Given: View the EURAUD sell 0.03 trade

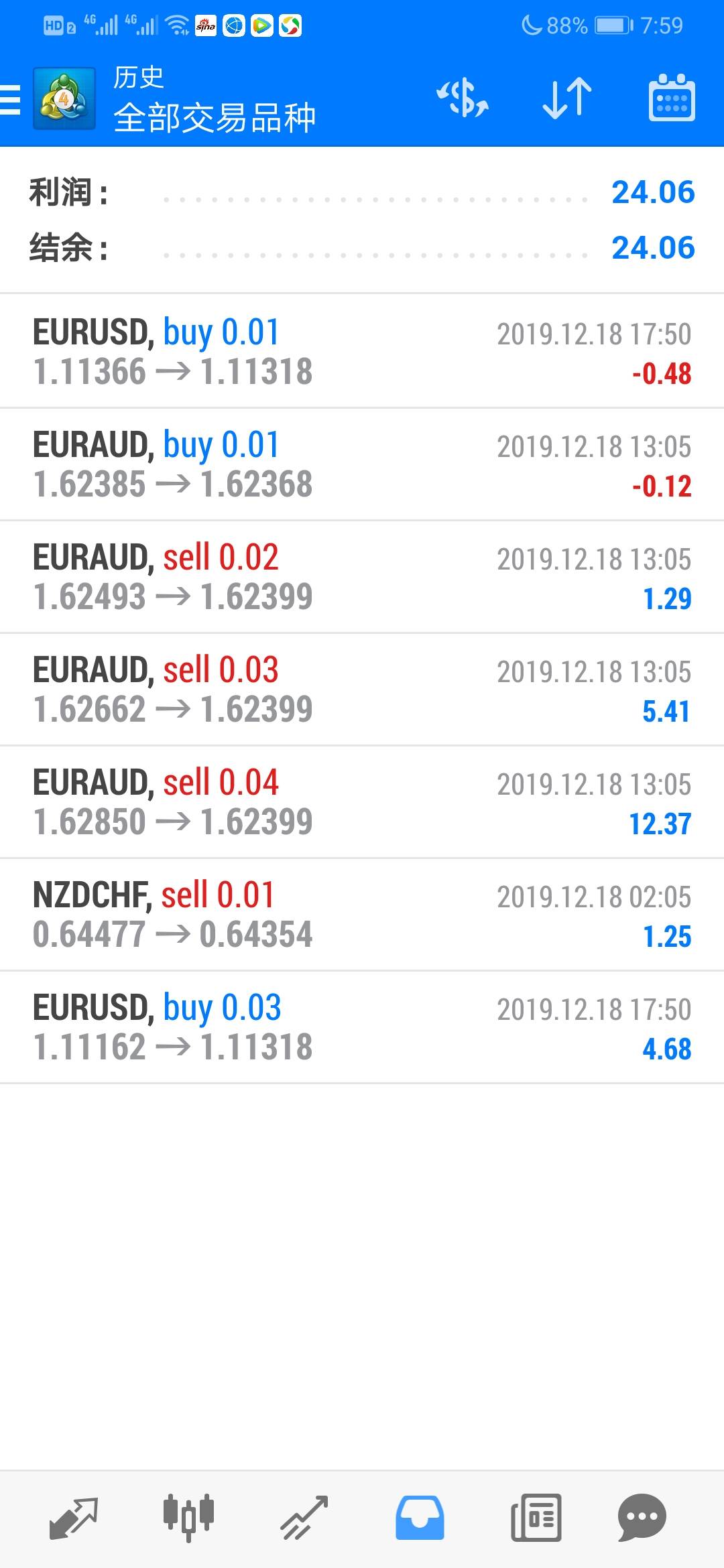Looking at the screenshot, I should [362, 690].
